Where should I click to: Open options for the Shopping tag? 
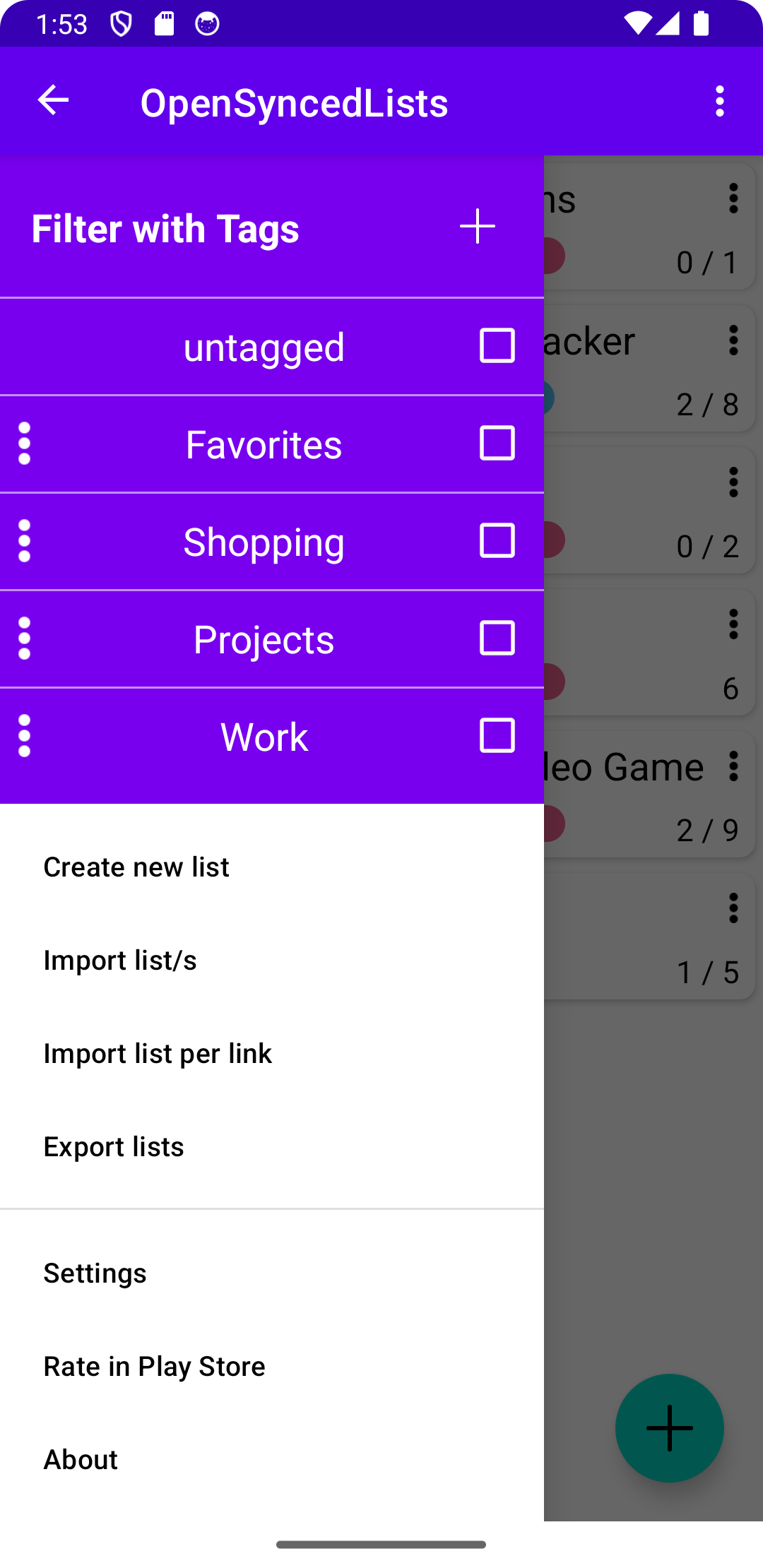tap(25, 541)
